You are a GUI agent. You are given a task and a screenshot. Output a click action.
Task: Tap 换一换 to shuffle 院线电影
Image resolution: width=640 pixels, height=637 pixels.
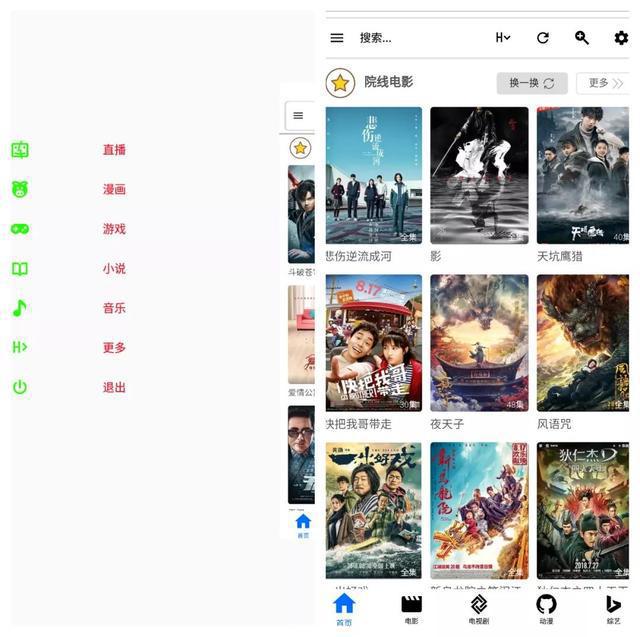(532, 83)
